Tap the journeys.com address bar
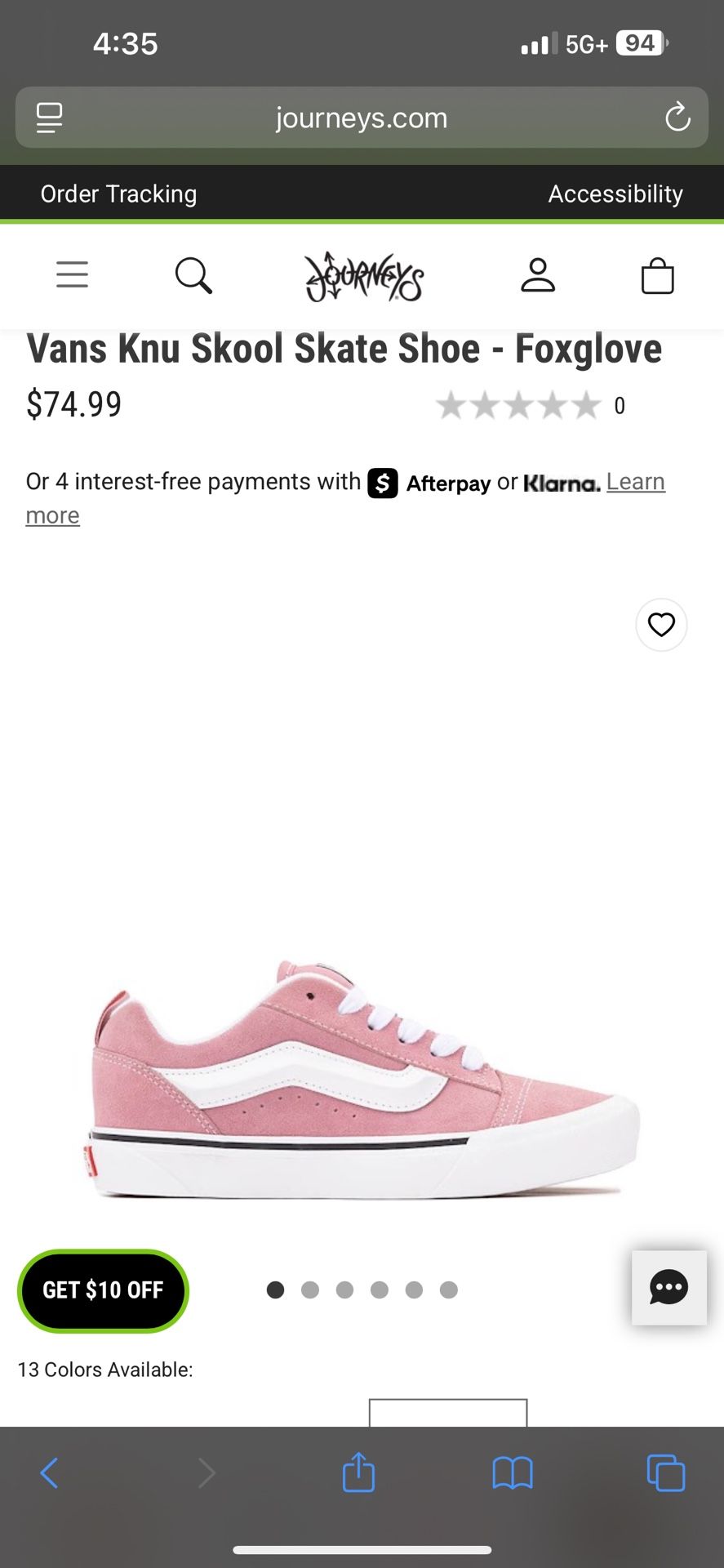This screenshot has height=1568, width=724. (362, 118)
